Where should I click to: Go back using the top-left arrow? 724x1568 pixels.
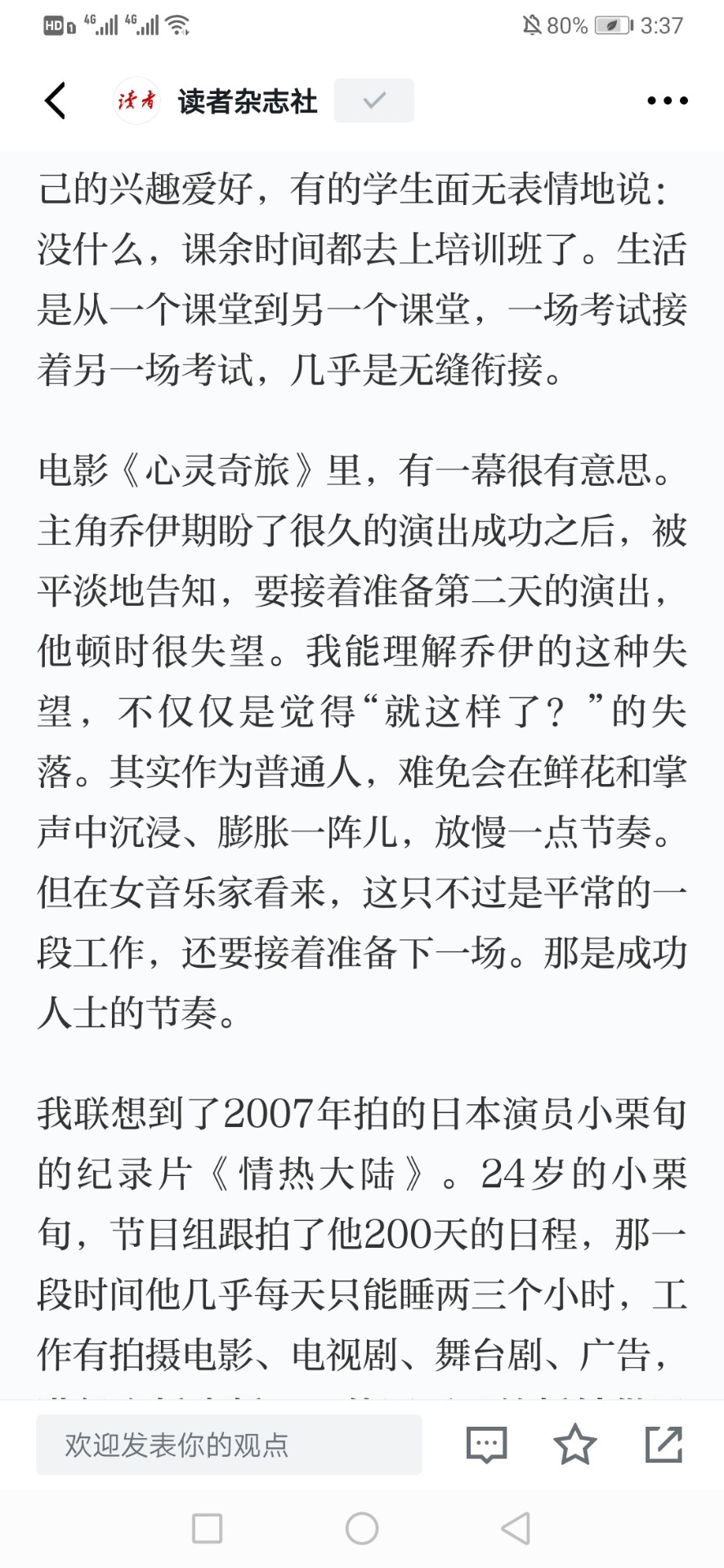coord(55,100)
